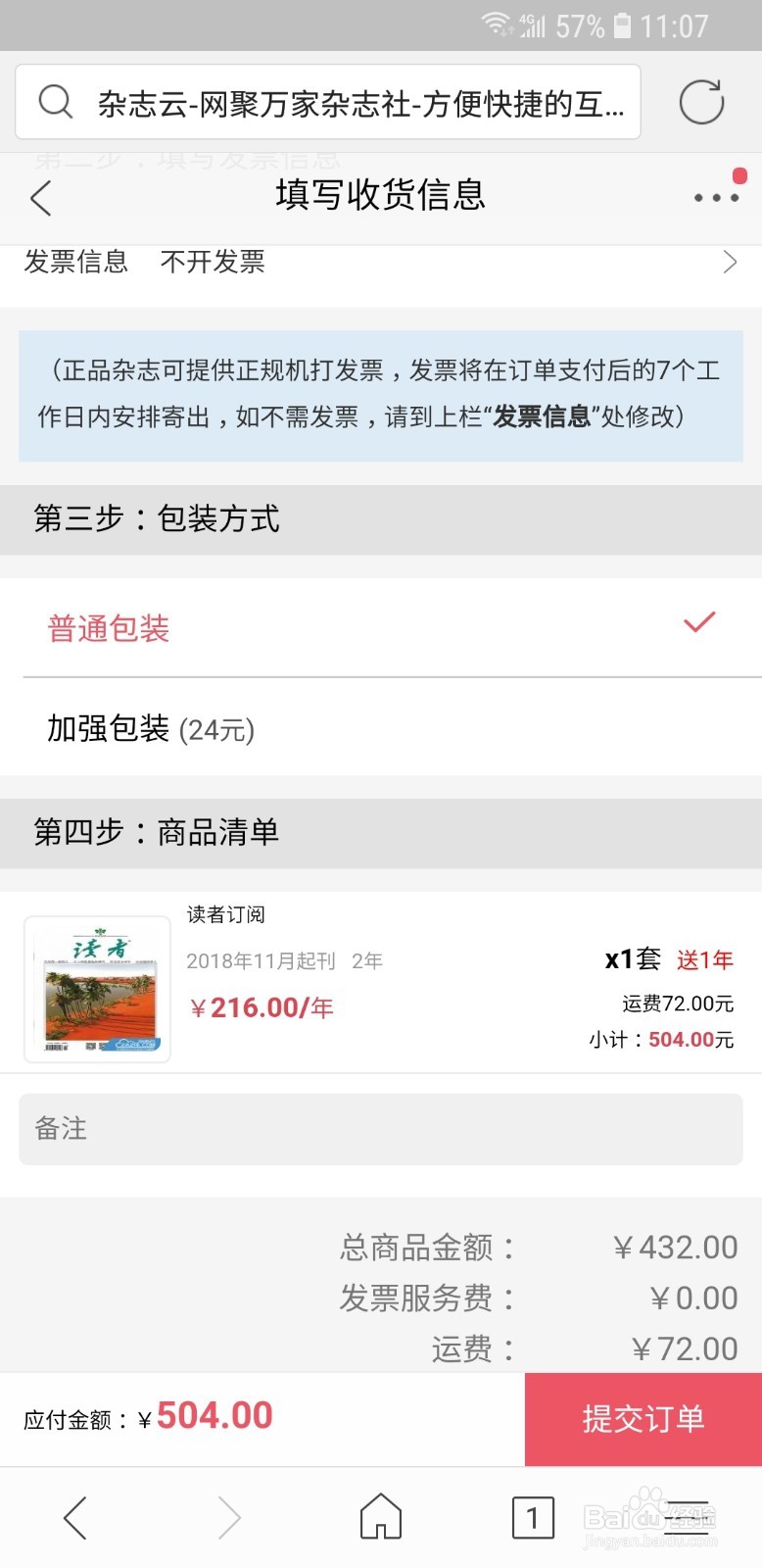Tap the 提交订单 submit order button

click(643, 1420)
